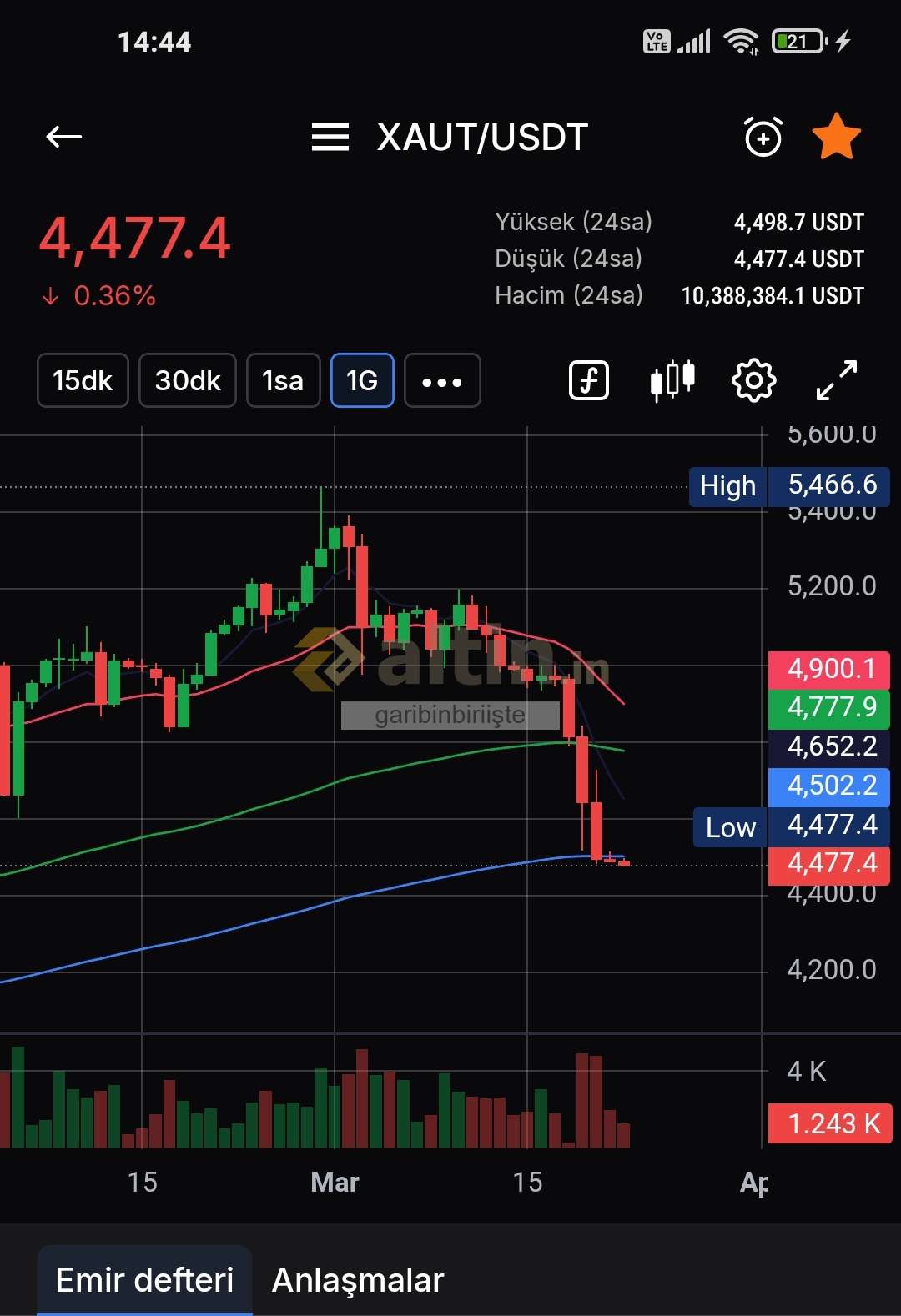The image size is (901, 1316).
Task: Remove XAUT/USDT from favorites star
Action: click(836, 137)
